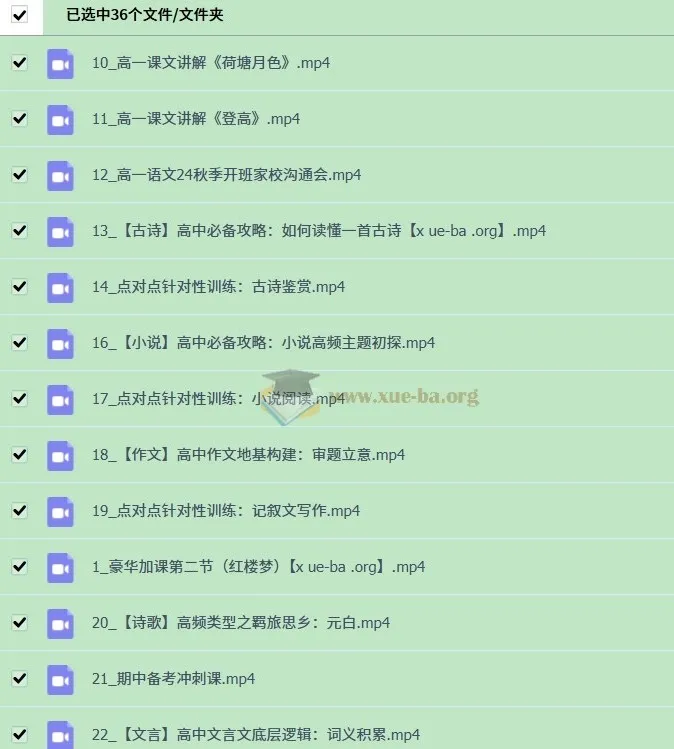Open video 12_高一语文24秋季开班家校沟通会.mp4
This screenshot has height=749, width=674.
point(226,175)
